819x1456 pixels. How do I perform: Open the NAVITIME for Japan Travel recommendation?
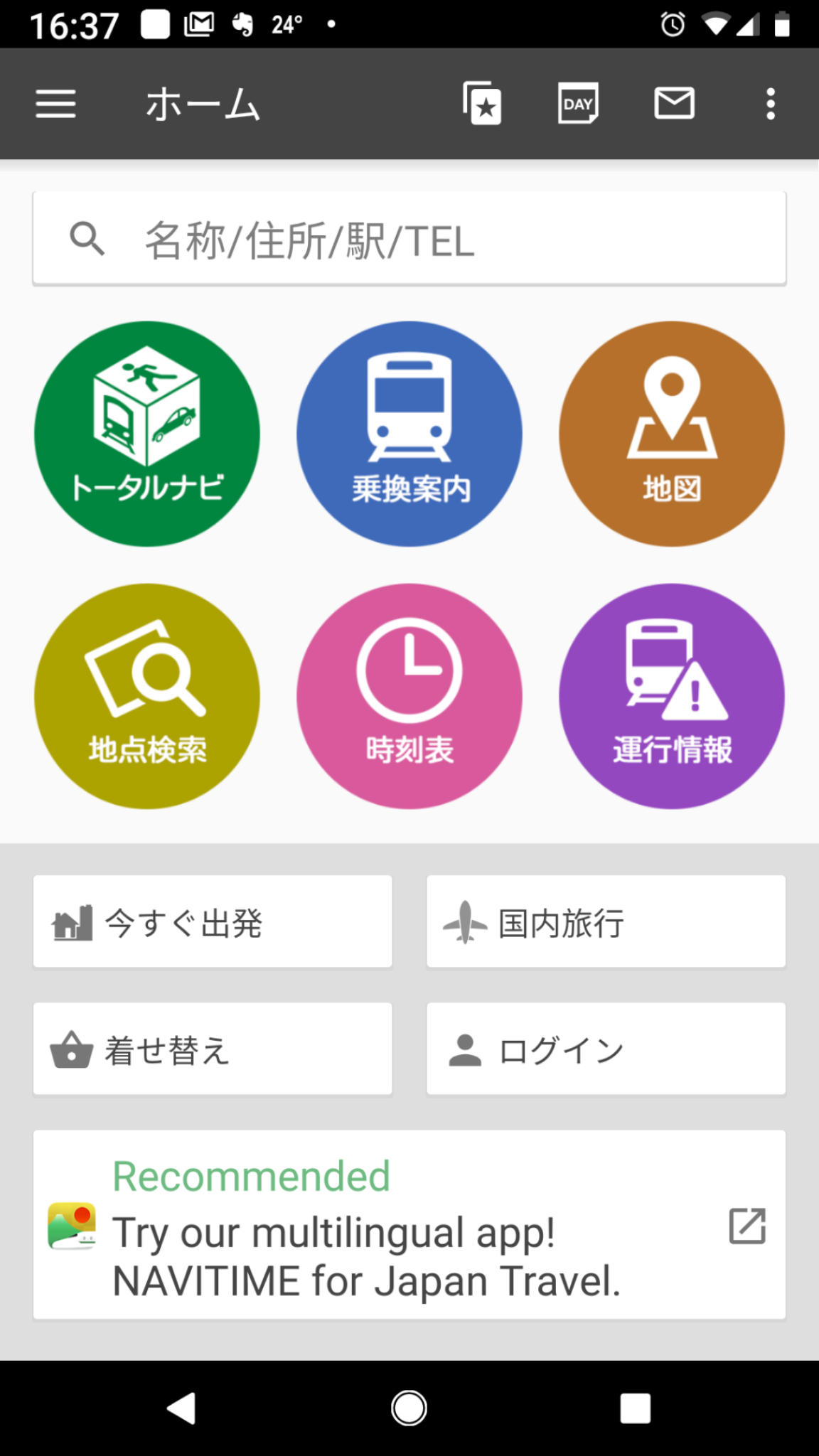[x=409, y=1225]
